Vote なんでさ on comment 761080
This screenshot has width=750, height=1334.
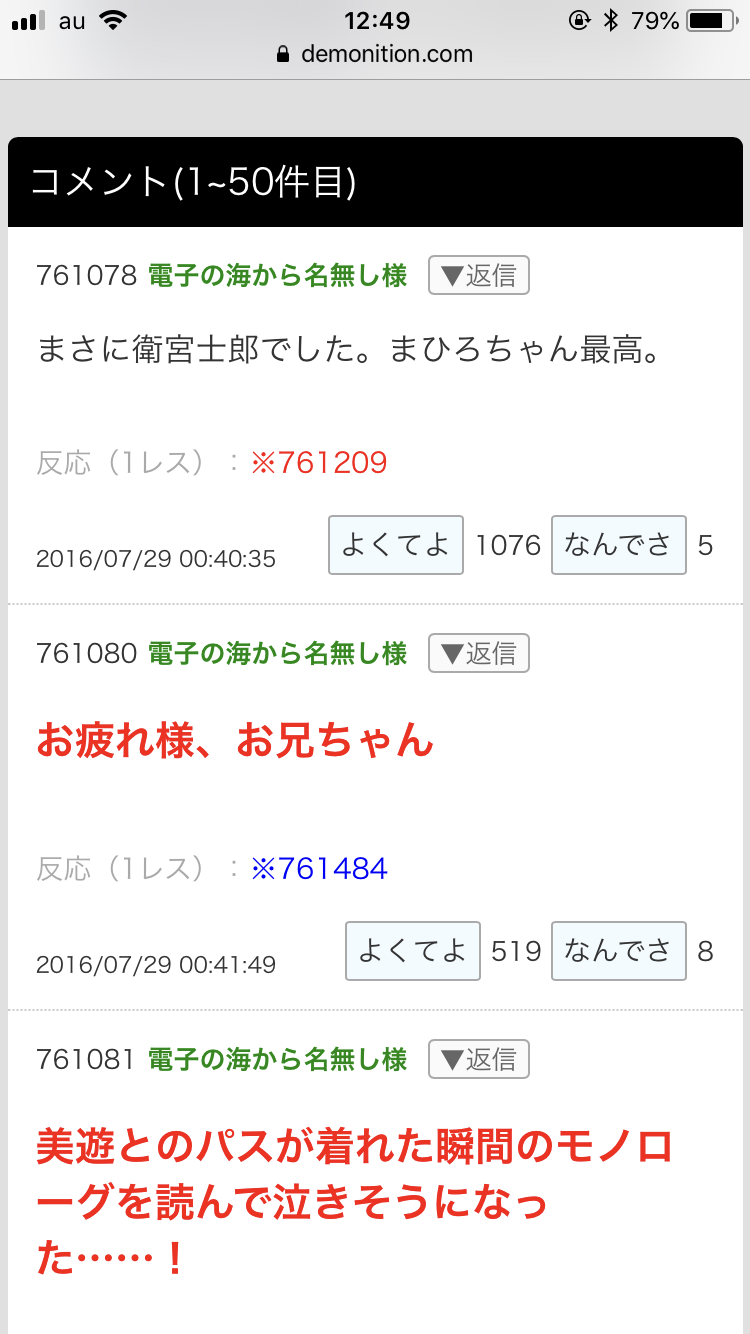point(618,950)
